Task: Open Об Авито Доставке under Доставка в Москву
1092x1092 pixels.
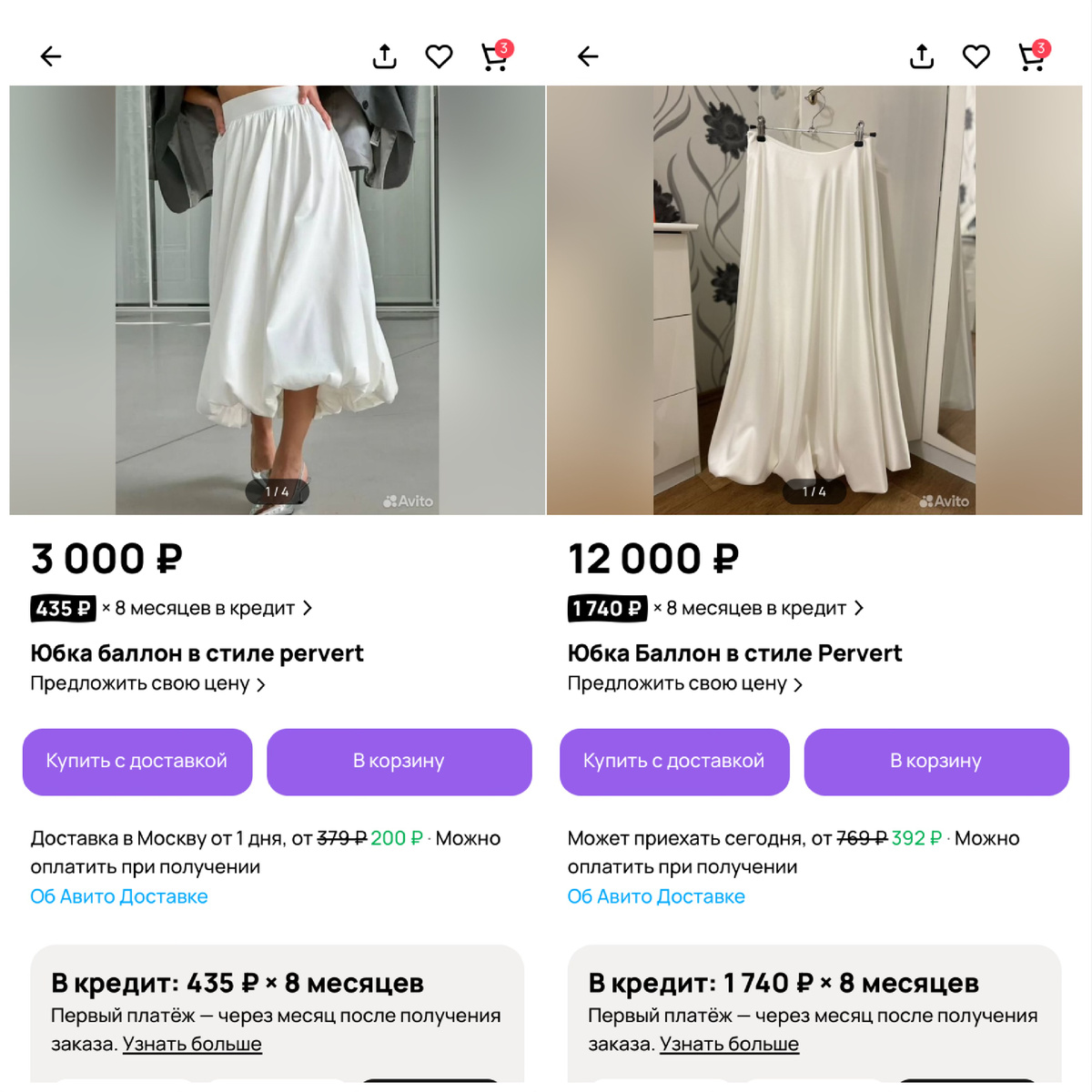Action: click(x=119, y=896)
